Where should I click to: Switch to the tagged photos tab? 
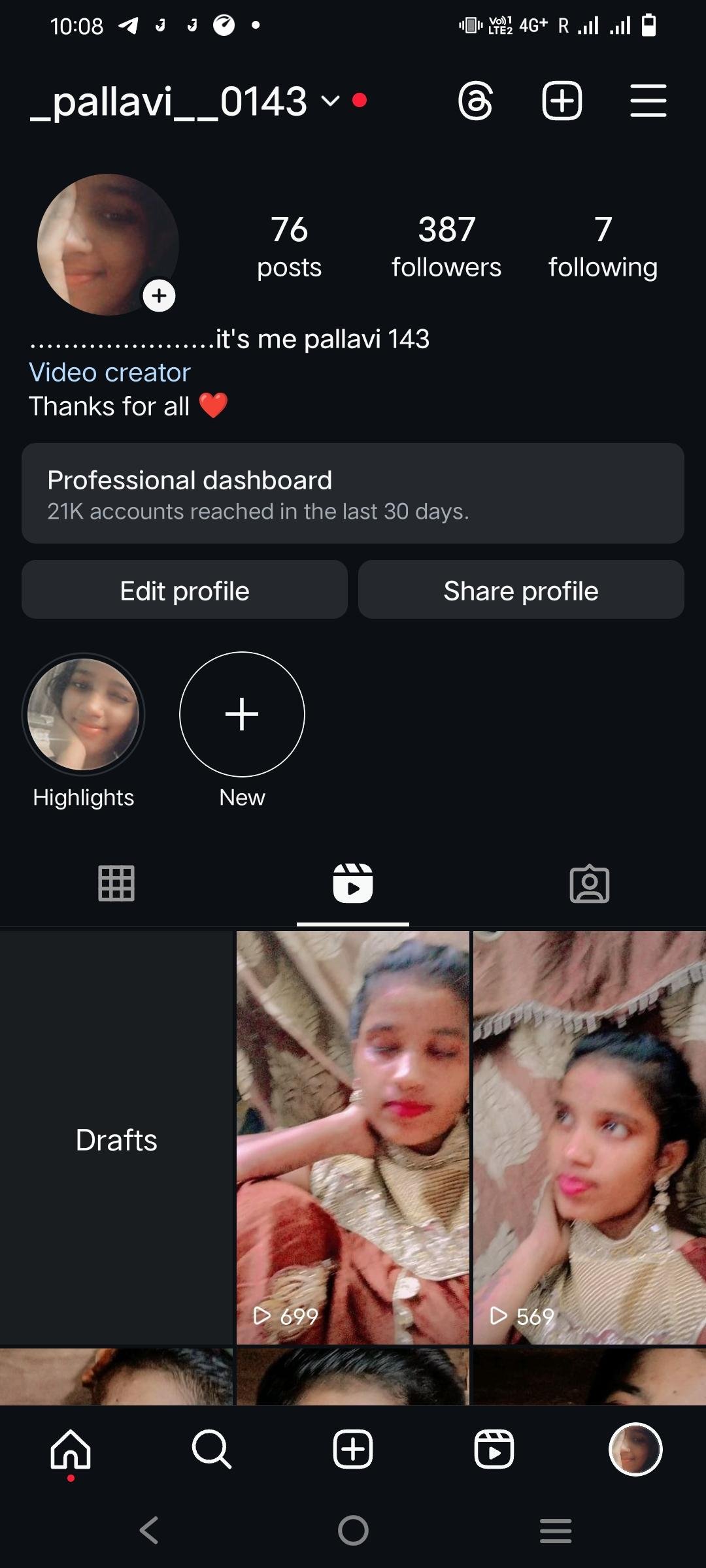click(589, 884)
